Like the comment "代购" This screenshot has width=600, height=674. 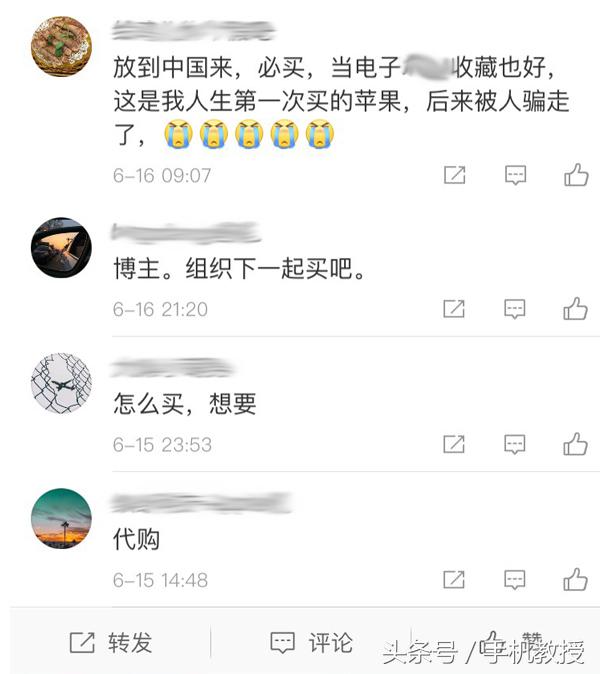(x=575, y=580)
